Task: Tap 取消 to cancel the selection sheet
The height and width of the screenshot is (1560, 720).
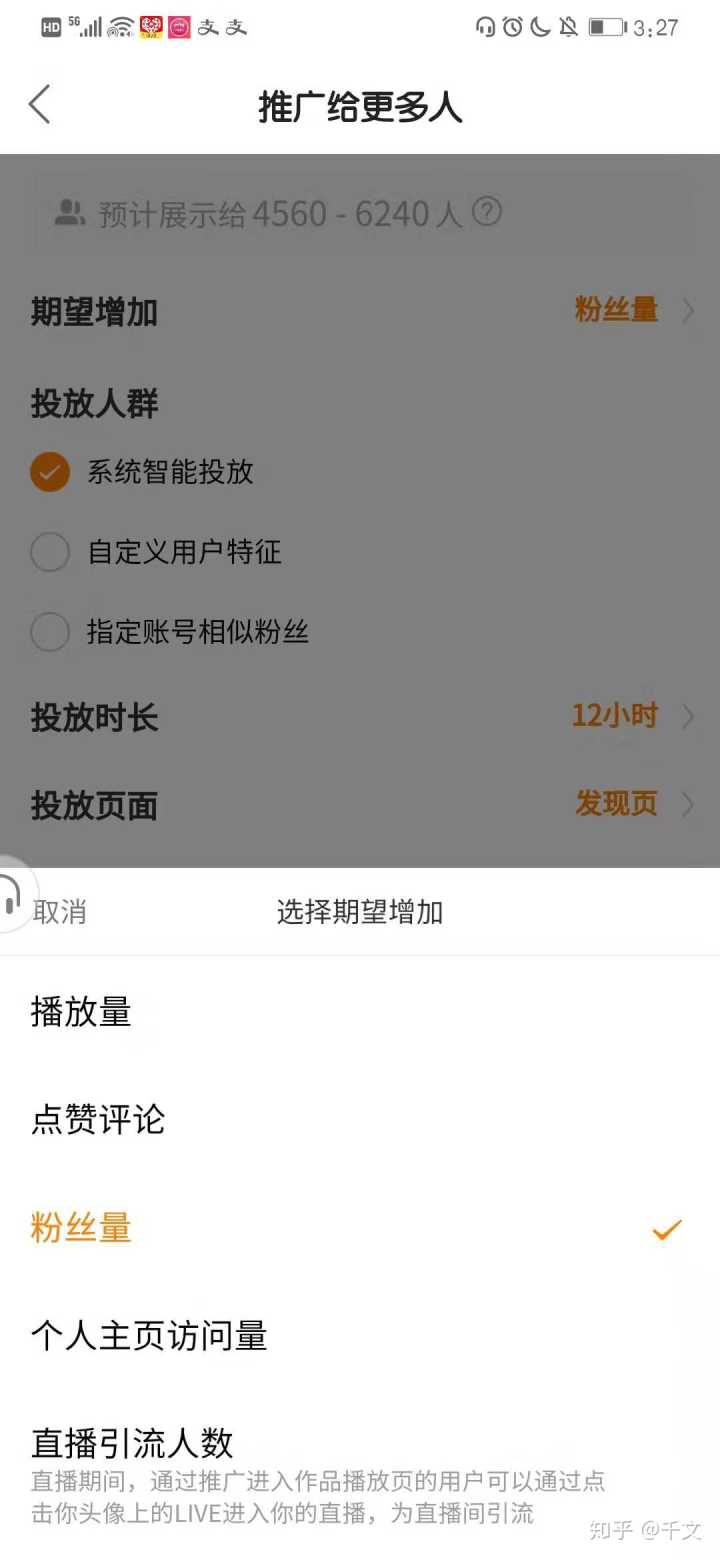Action: (59, 912)
